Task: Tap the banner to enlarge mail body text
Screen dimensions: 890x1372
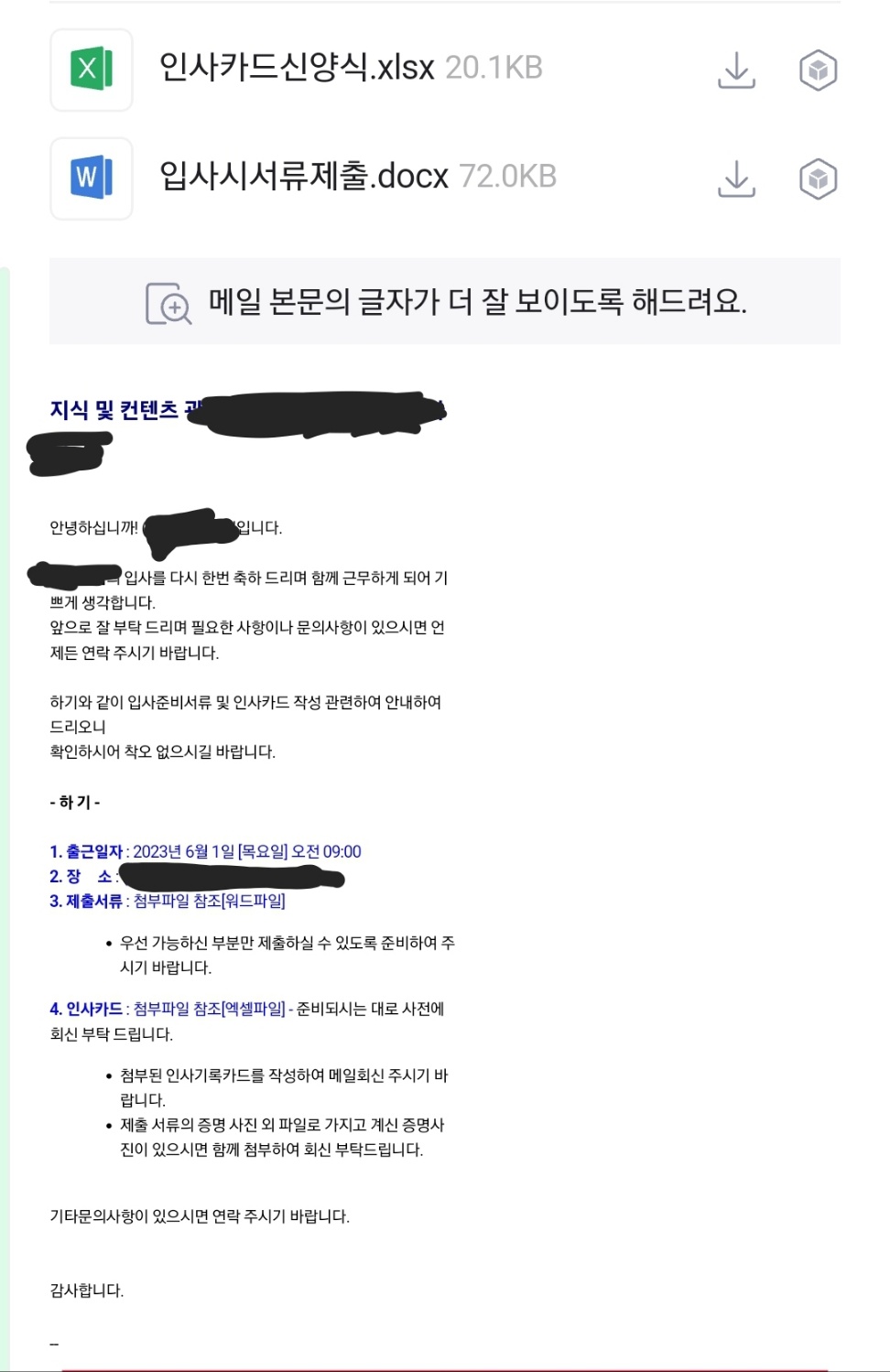Action: (x=445, y=301)
